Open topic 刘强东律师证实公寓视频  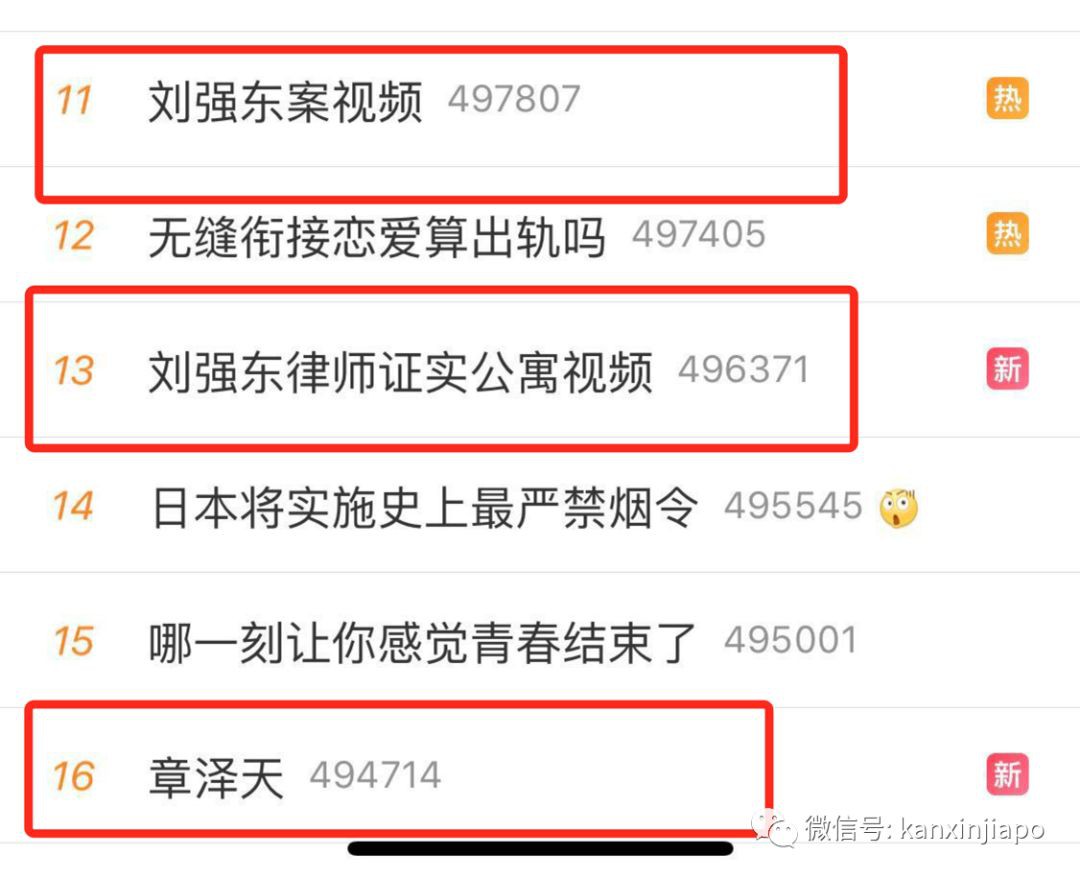coord(400,372)
